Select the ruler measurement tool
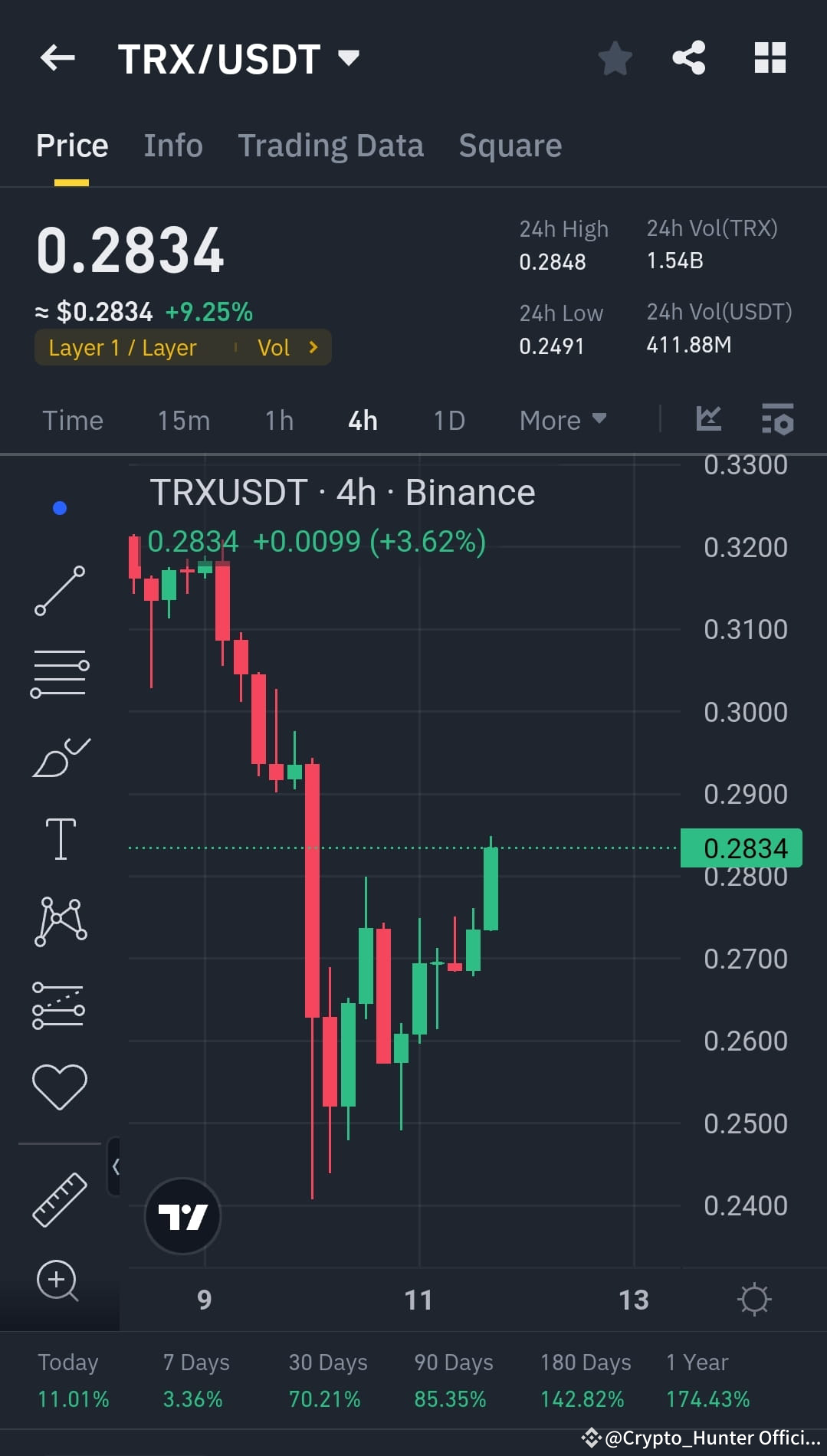This screenshot has height=1456, width=827. [61, 1199]
